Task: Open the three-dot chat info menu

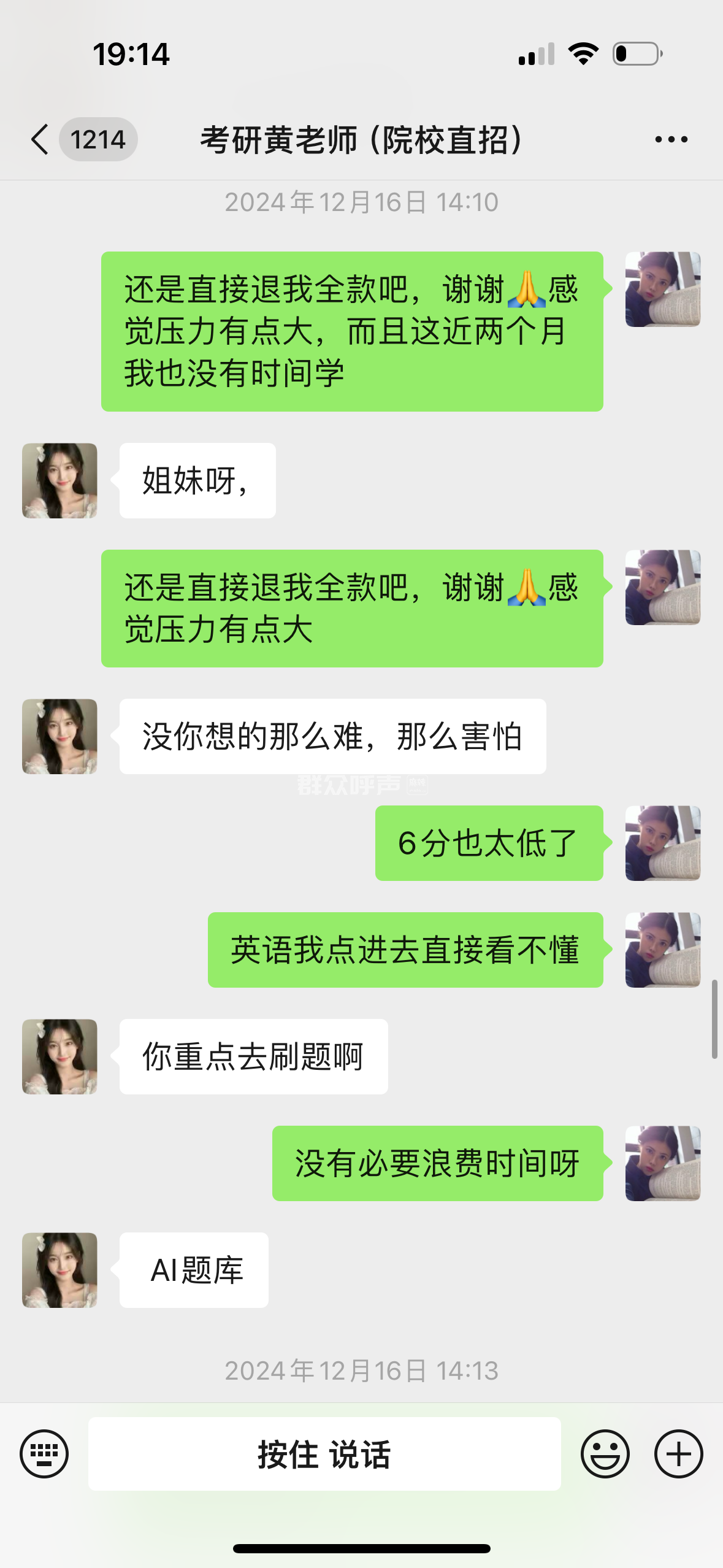Action: [x=671, y=139]
